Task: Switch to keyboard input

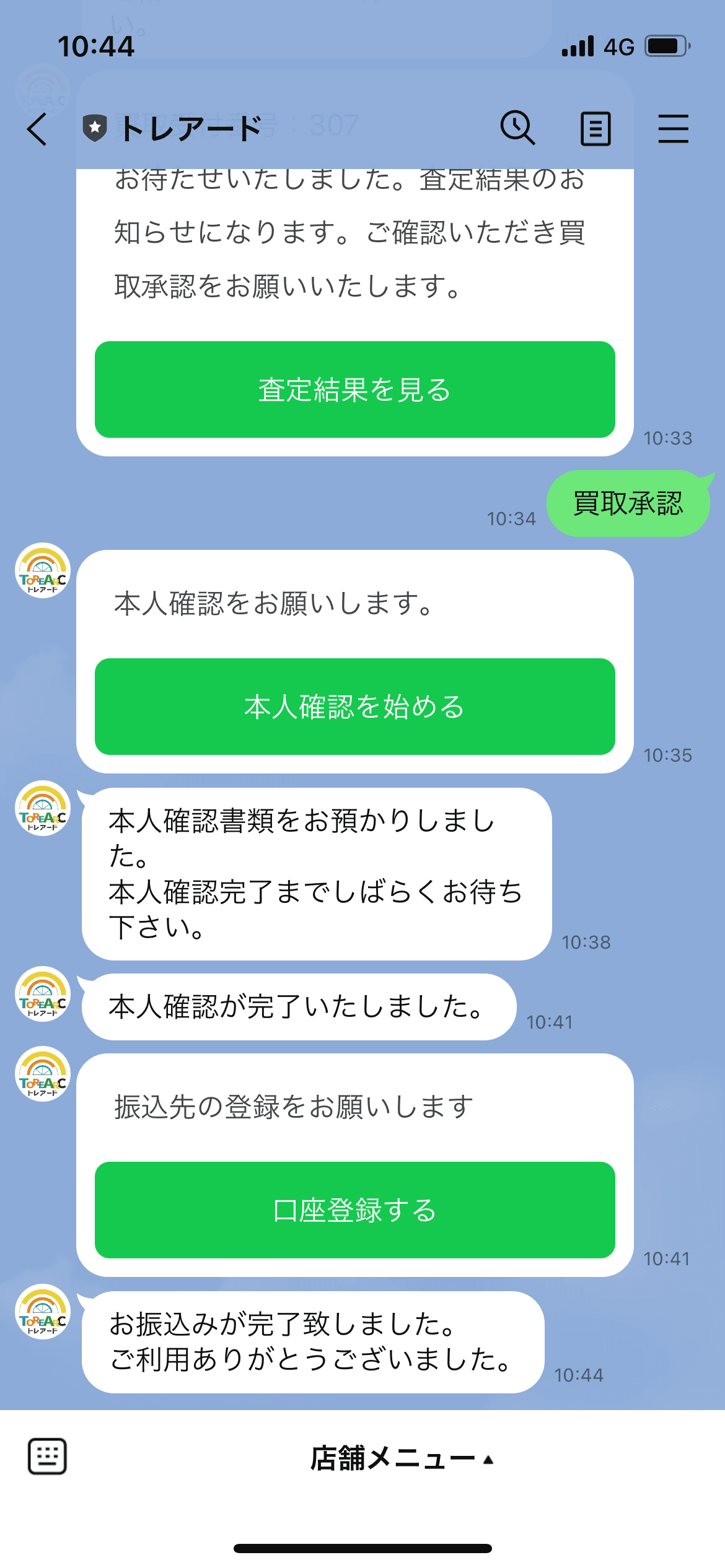Action: pyautogui.click(x=47, y=1457)
